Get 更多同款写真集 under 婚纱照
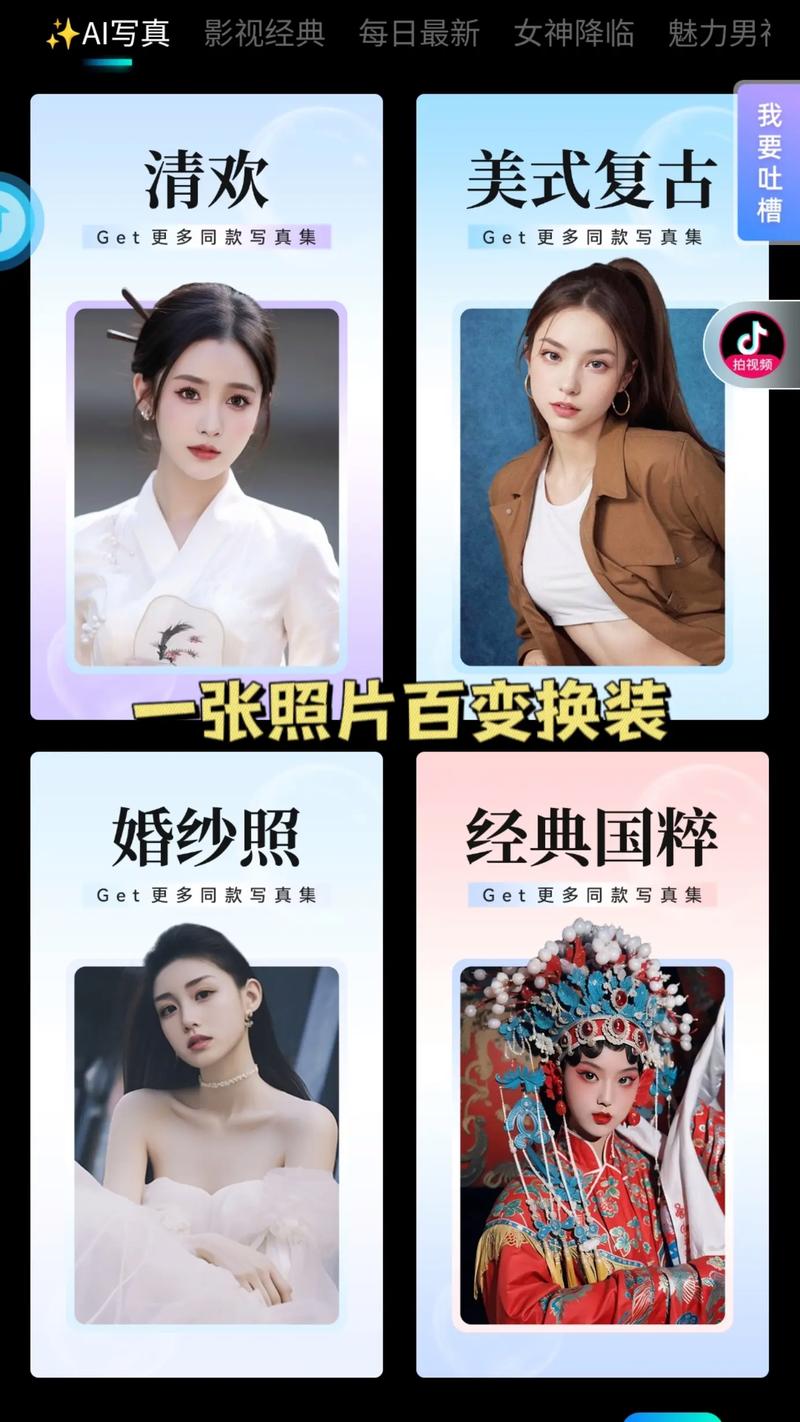 tap(207, 895)
